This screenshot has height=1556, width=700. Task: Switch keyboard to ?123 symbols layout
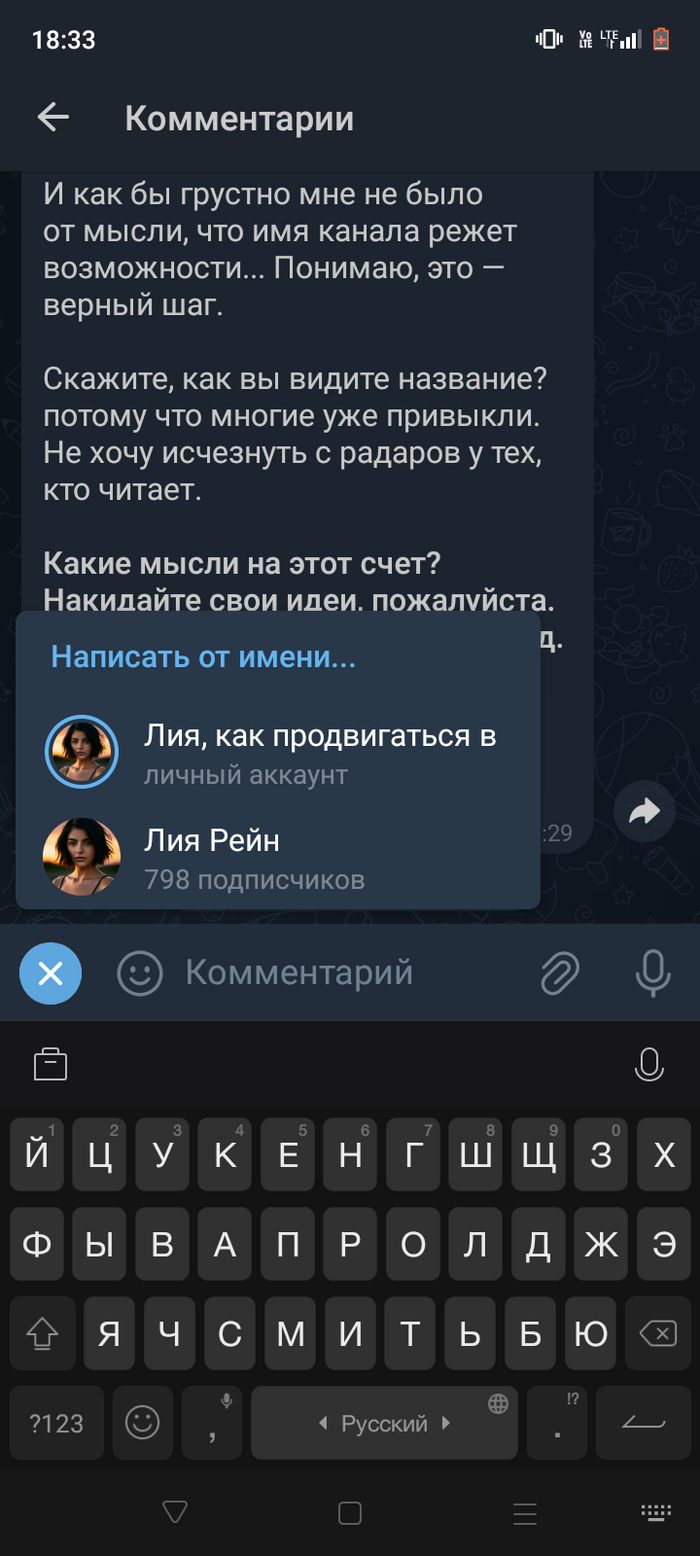57,1423
